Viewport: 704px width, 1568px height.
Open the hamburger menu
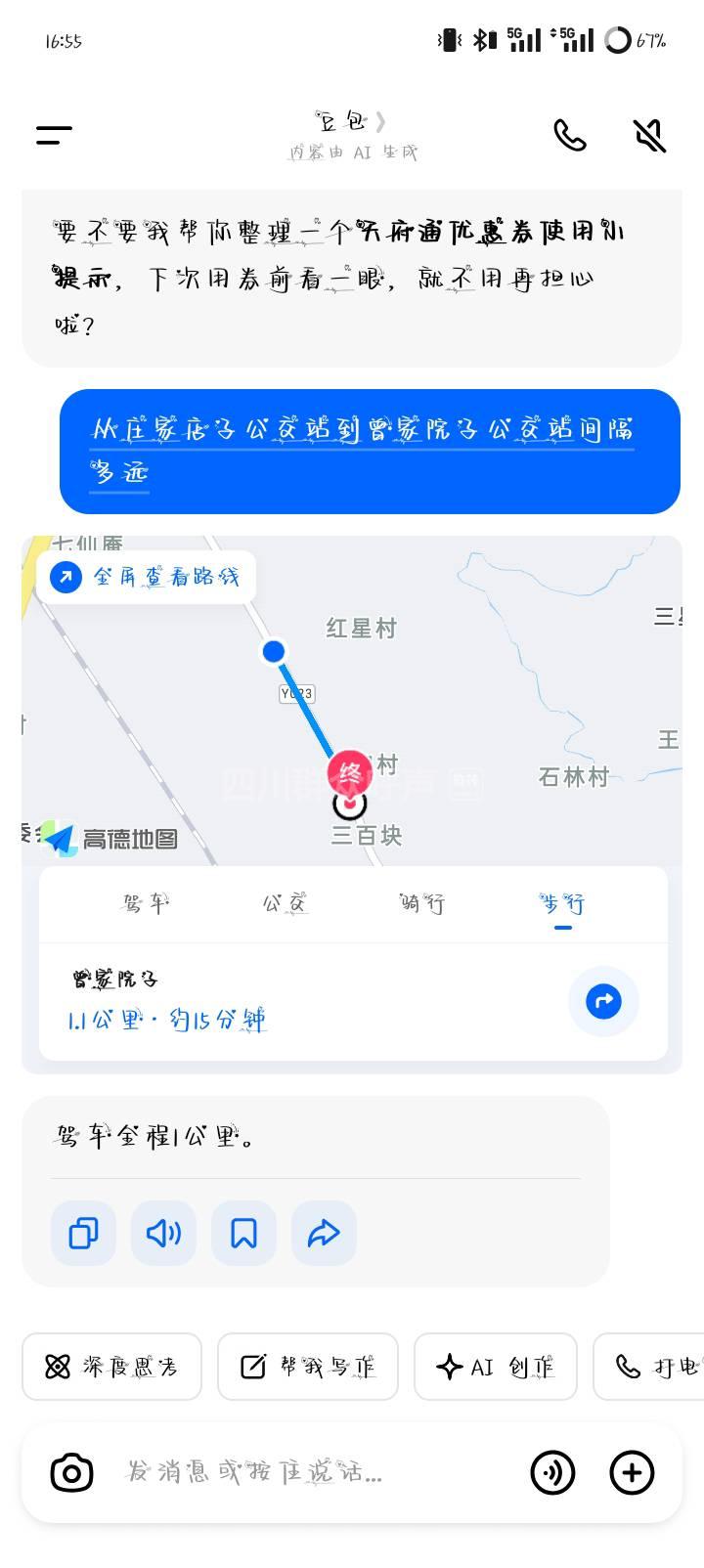[54, 135]
